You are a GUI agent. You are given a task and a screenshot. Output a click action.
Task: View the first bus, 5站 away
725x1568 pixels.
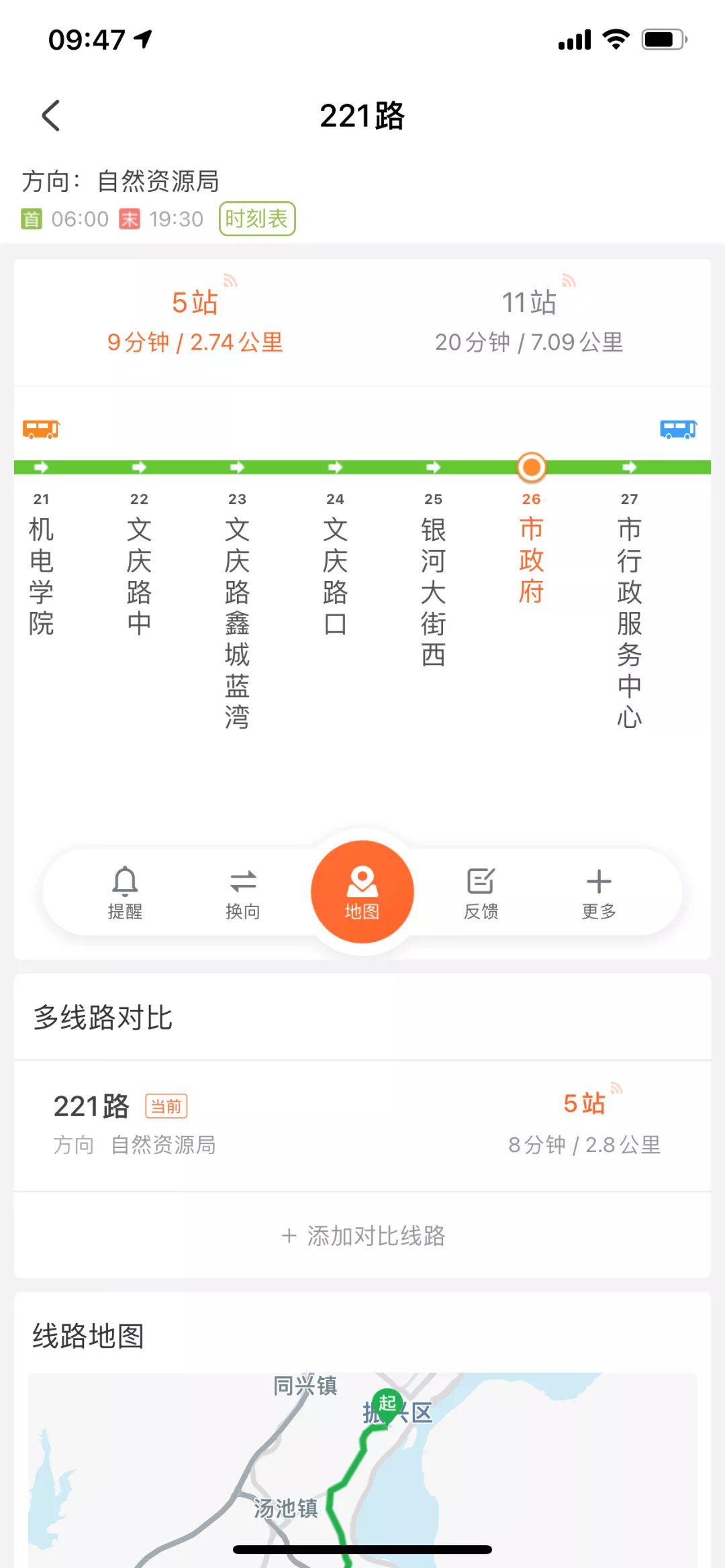[195, 322]
